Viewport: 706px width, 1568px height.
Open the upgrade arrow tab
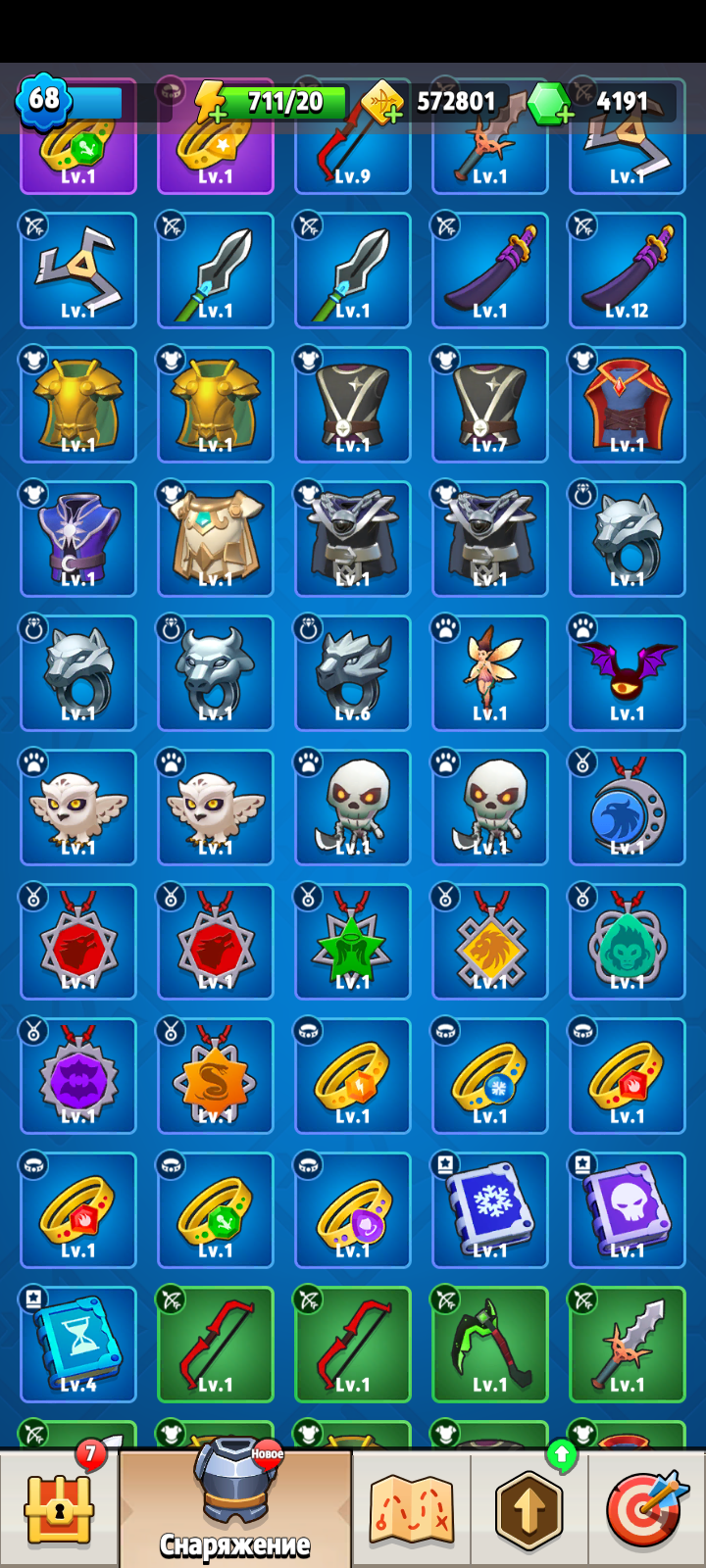529,1509
